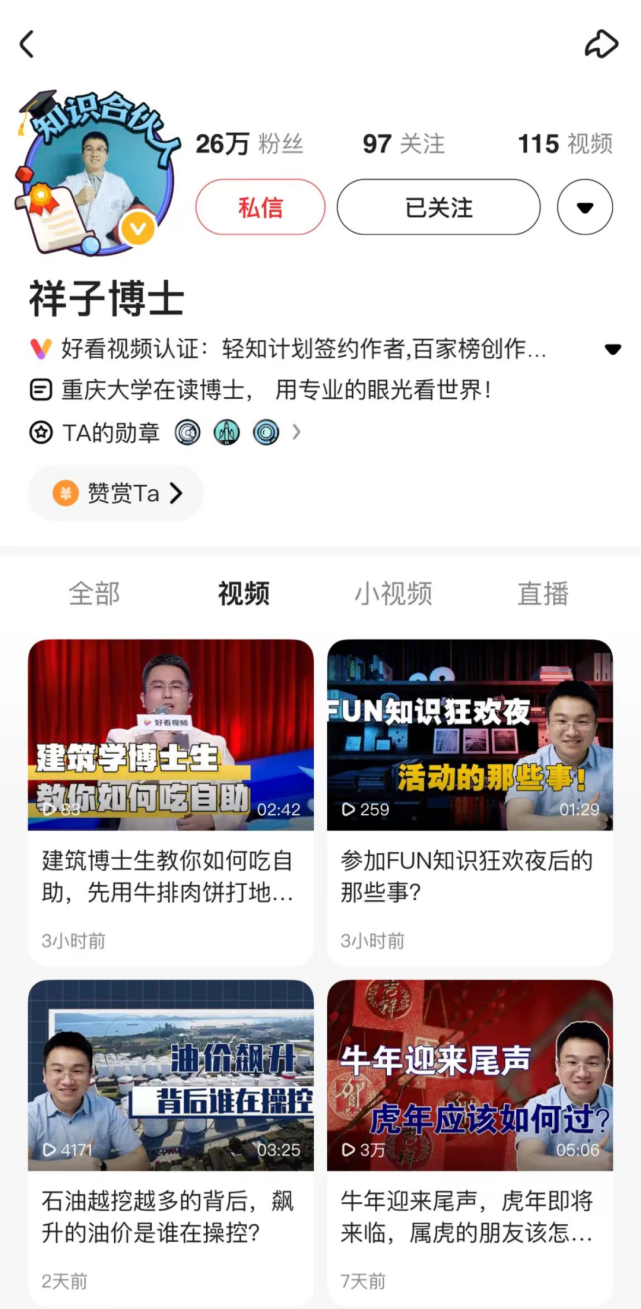Tap the 私信 button to message
Screen dimensions: 641x1309
point(260,207)
